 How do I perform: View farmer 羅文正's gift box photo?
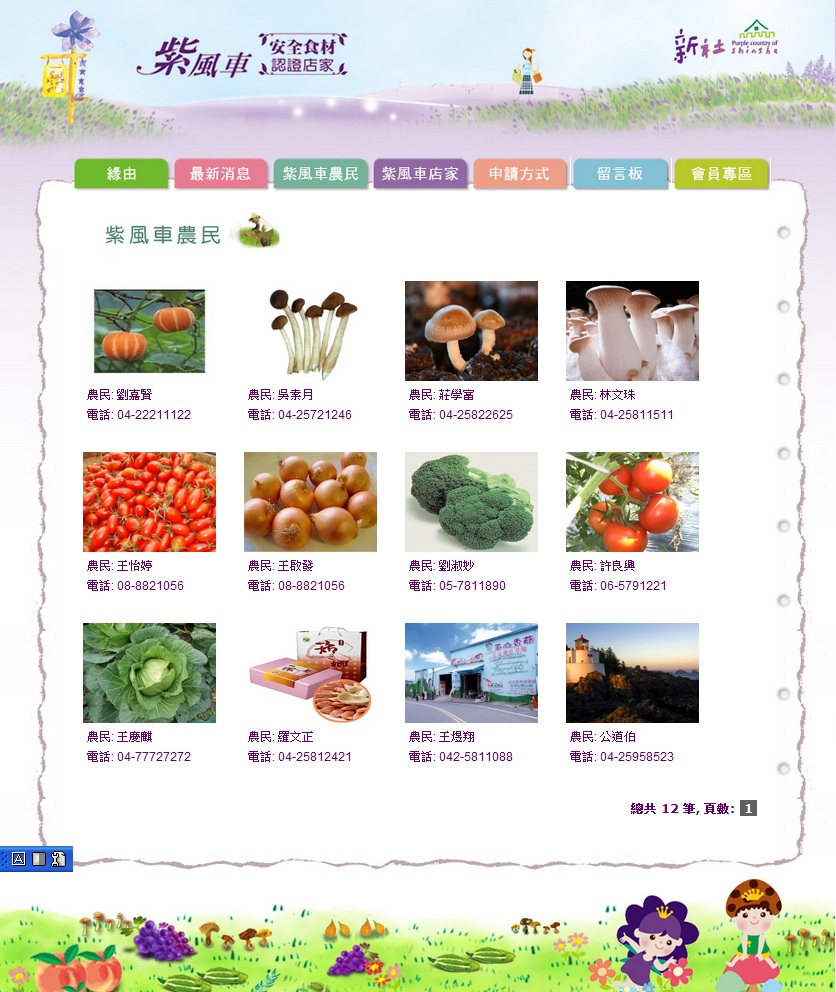[310, 673]
